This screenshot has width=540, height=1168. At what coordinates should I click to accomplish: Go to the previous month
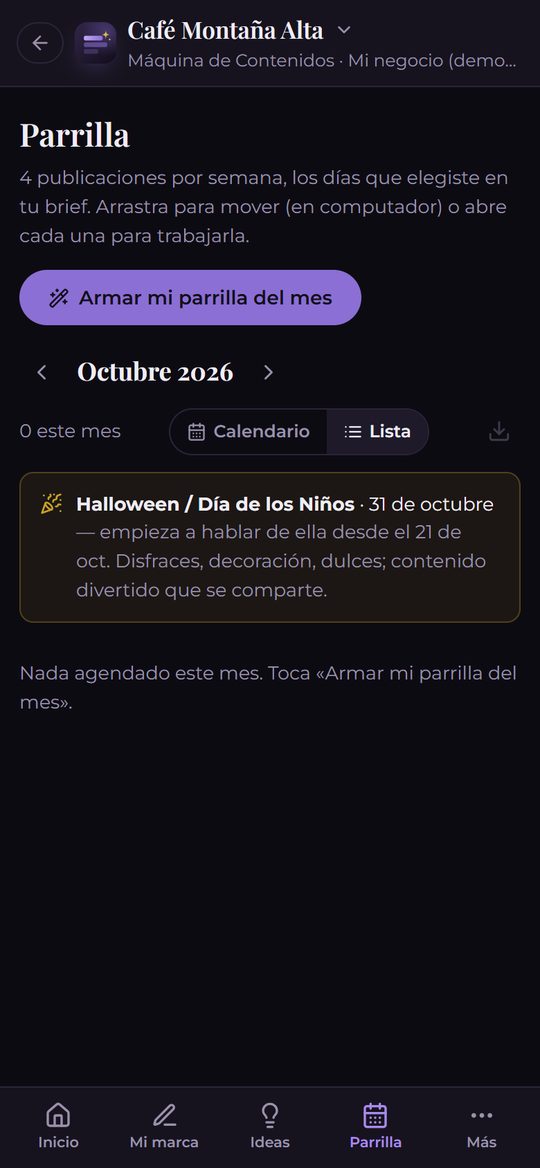click(x=42, y=372)
